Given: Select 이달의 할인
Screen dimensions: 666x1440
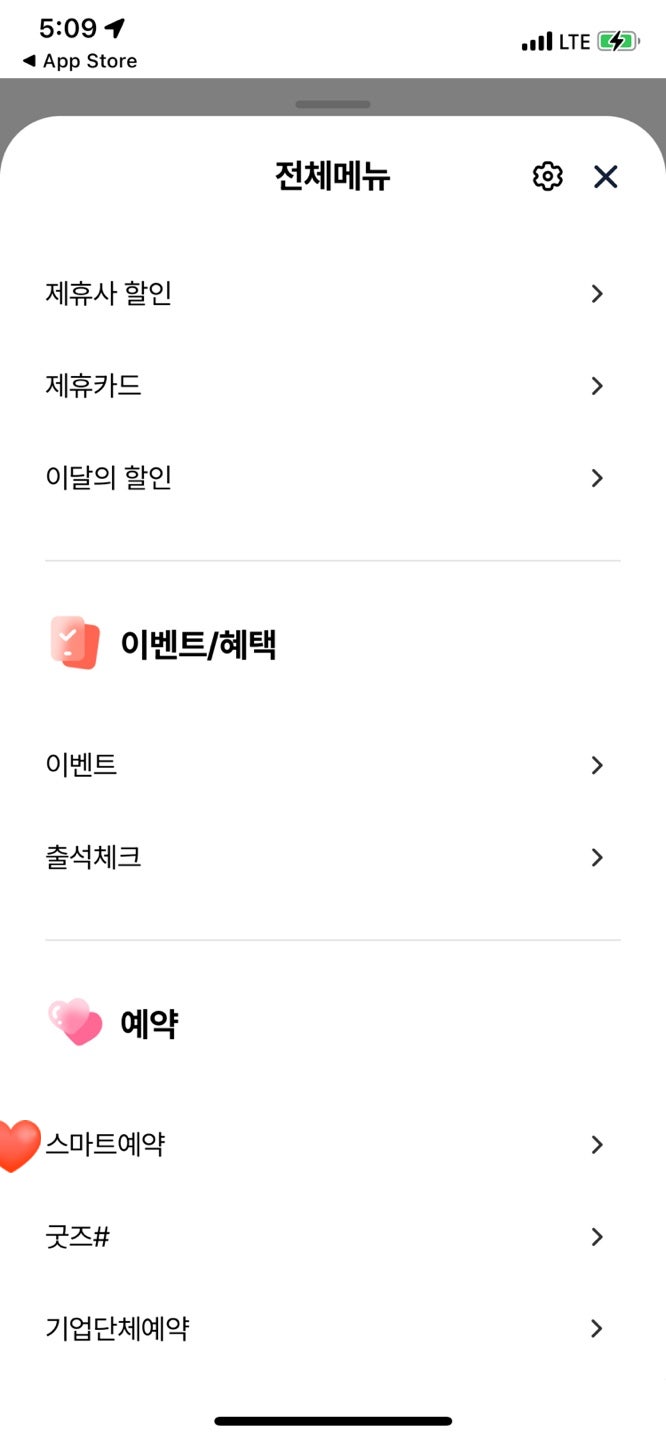Looking at the screenshot, I should [x=333, y=478].
